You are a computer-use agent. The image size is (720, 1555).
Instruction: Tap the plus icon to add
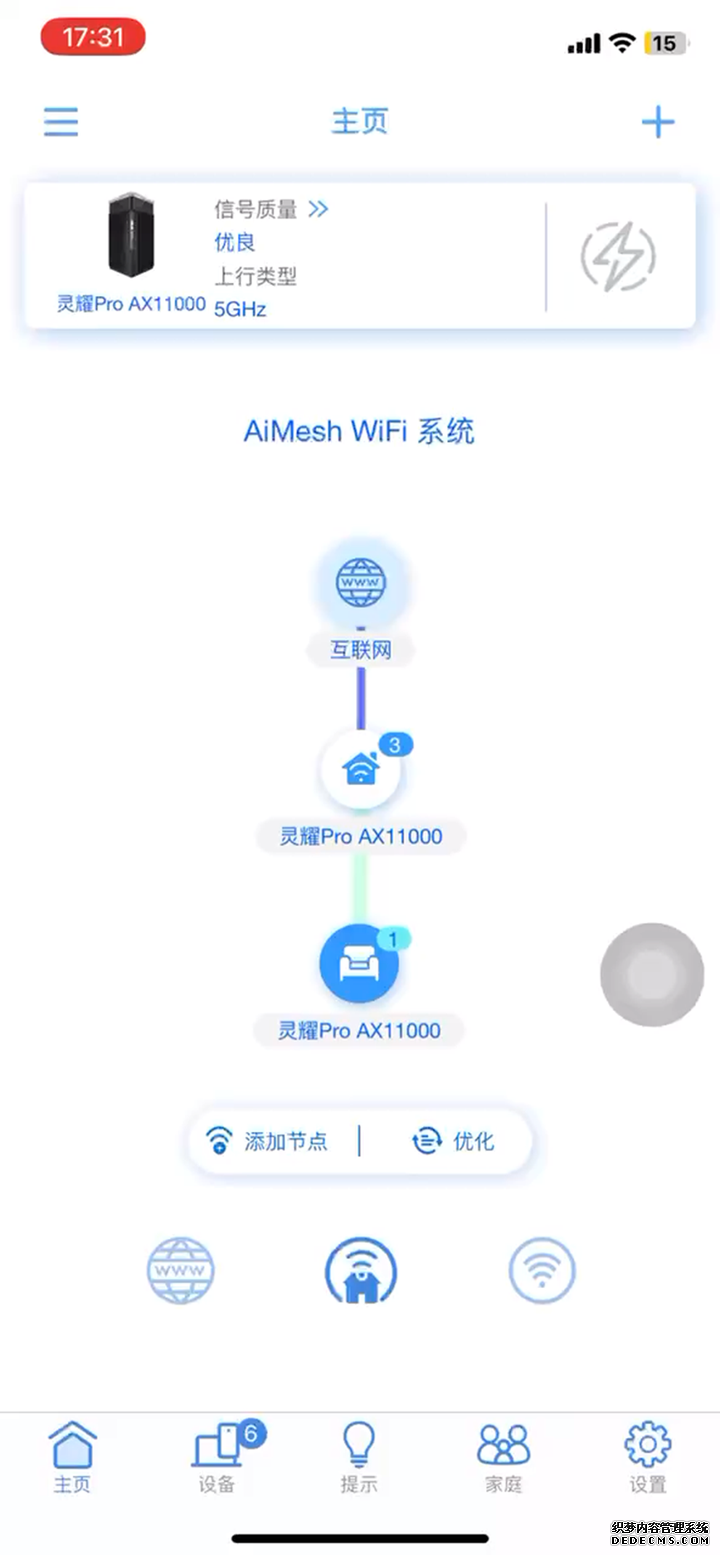pos(657,122)
